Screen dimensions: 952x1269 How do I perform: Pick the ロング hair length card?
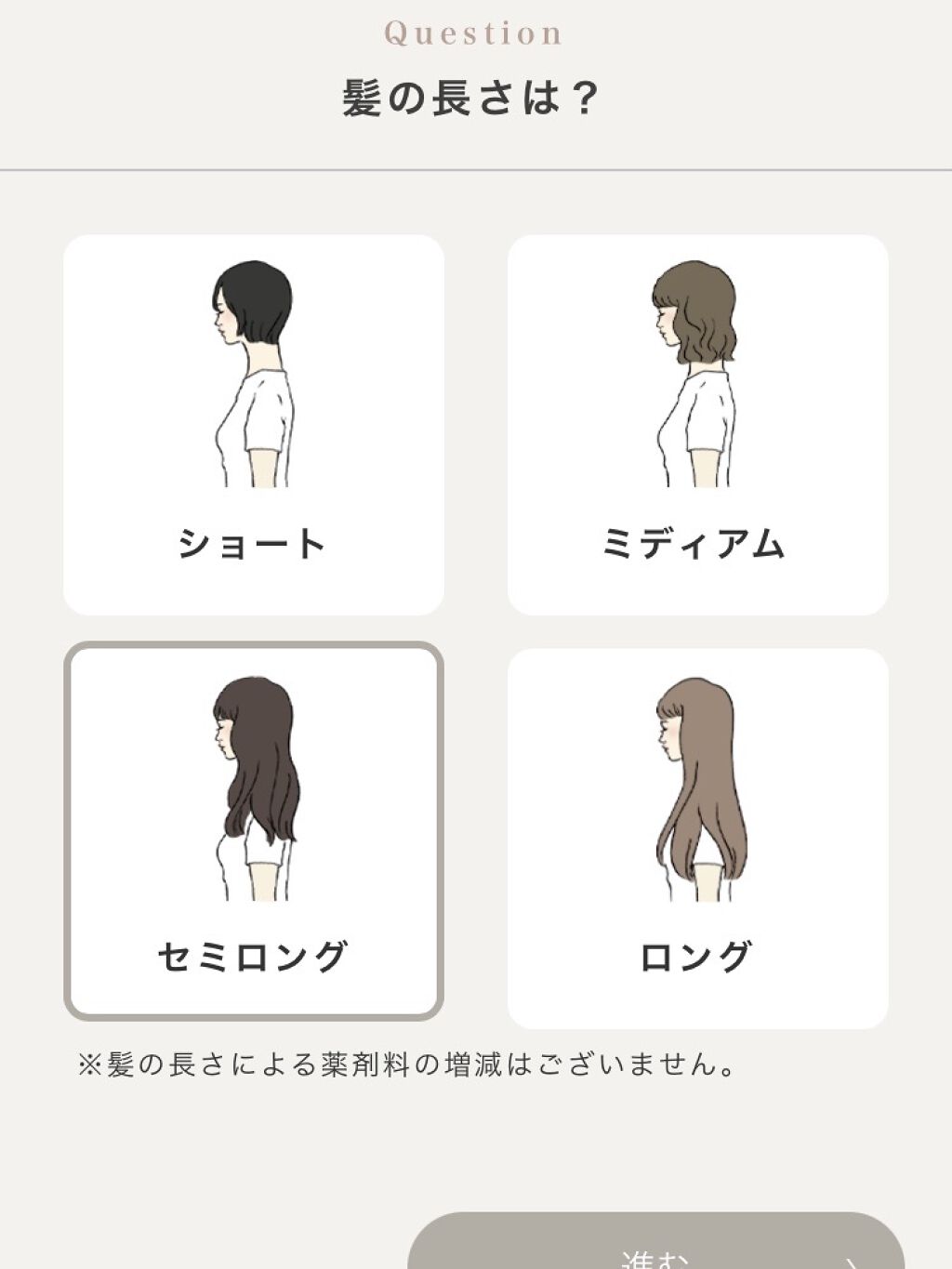[697, 839]
